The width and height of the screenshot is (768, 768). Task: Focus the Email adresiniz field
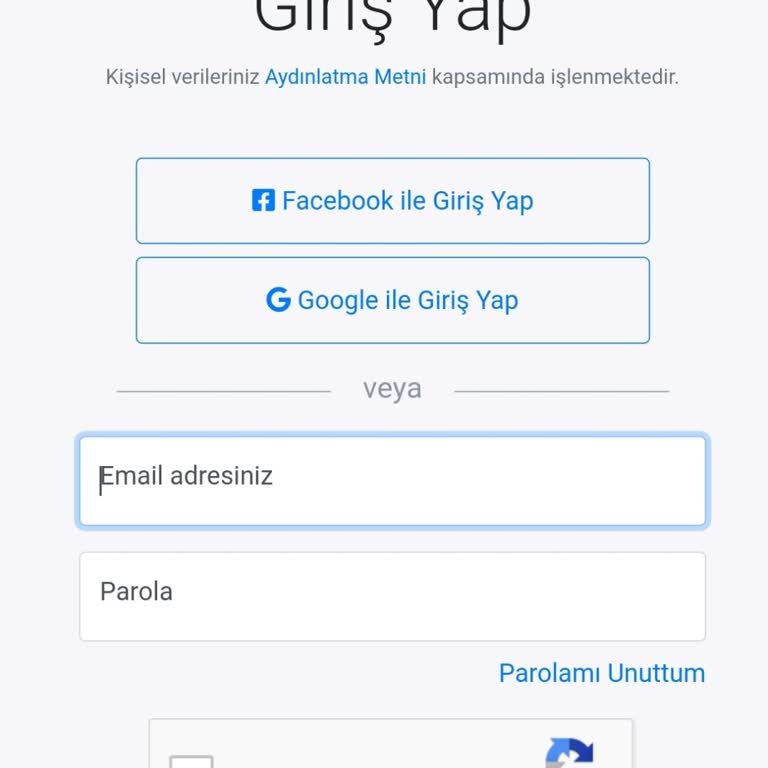[x=392, y=481]
